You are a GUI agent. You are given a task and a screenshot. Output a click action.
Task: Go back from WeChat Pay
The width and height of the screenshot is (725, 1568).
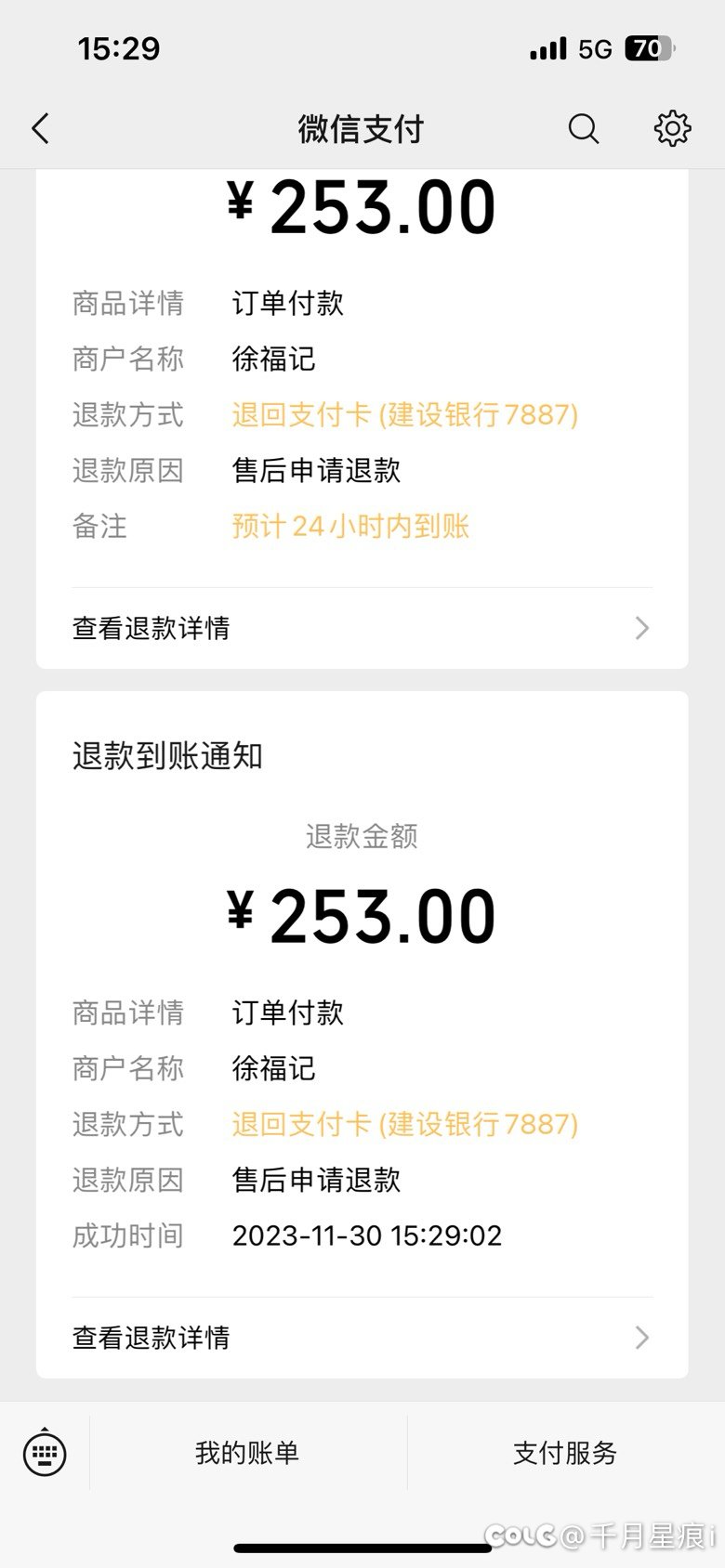point(40,128)
